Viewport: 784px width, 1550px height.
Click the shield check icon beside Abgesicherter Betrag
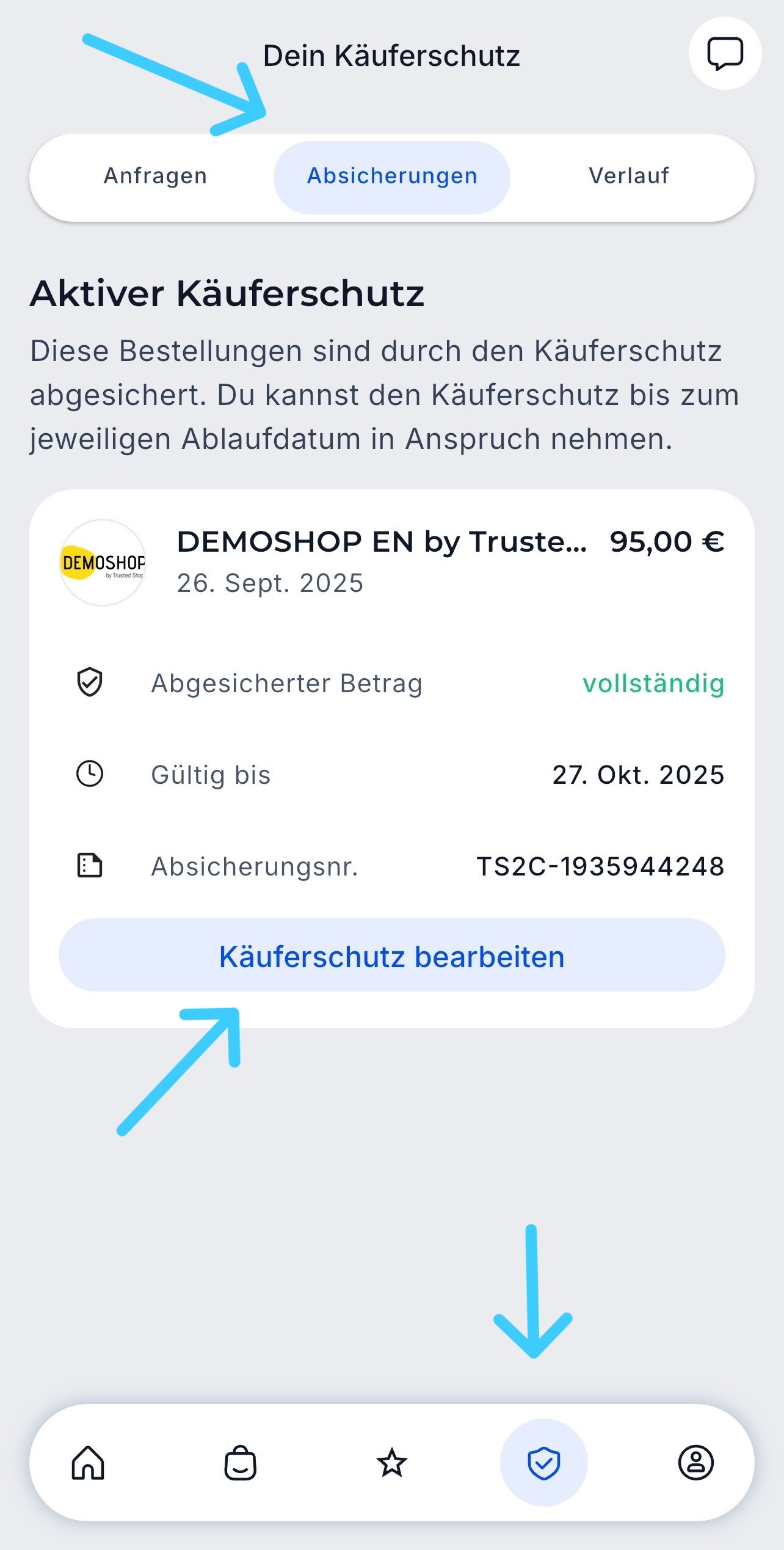tap(89, 684)
